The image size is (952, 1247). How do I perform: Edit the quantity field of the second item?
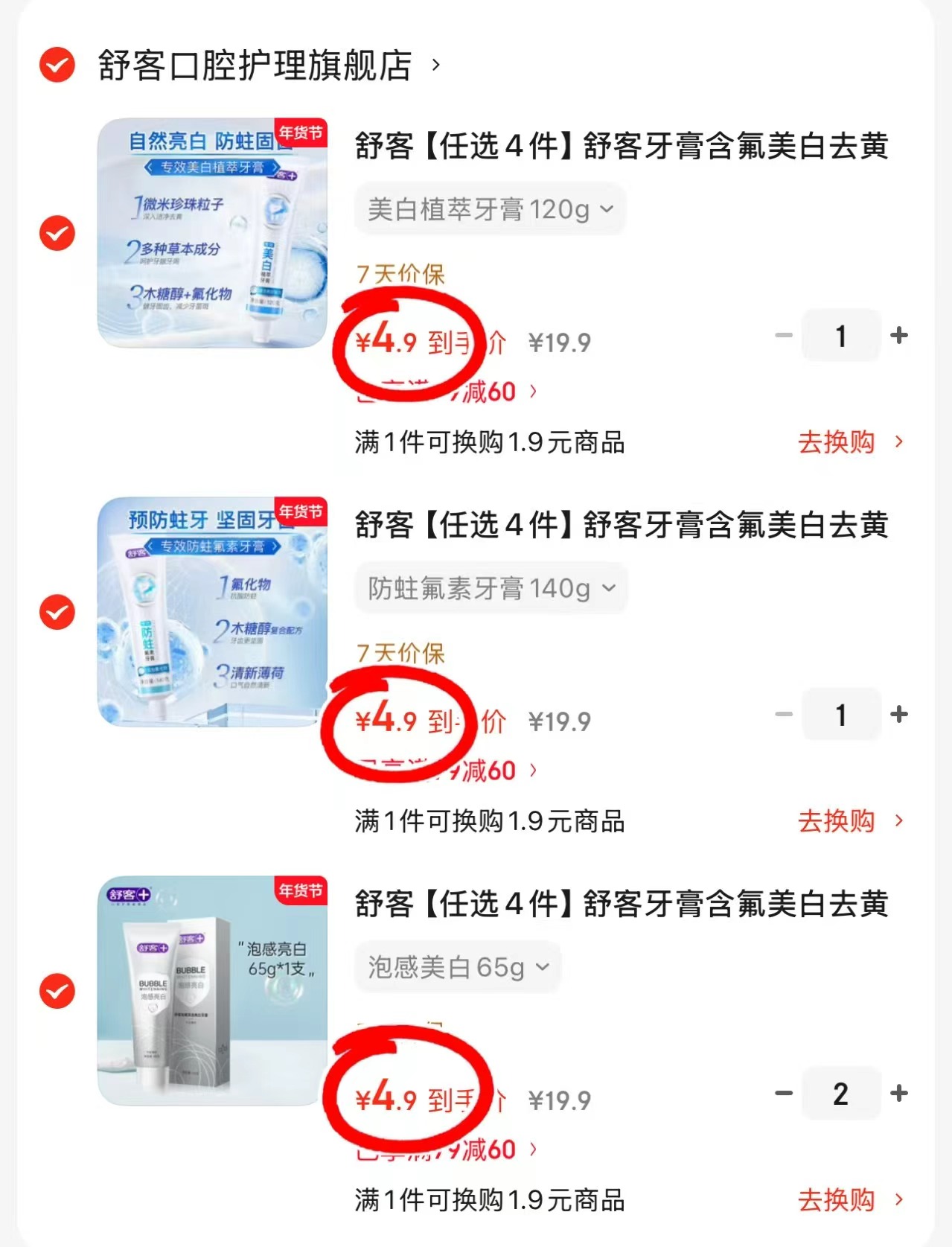(x=841, y=714)
